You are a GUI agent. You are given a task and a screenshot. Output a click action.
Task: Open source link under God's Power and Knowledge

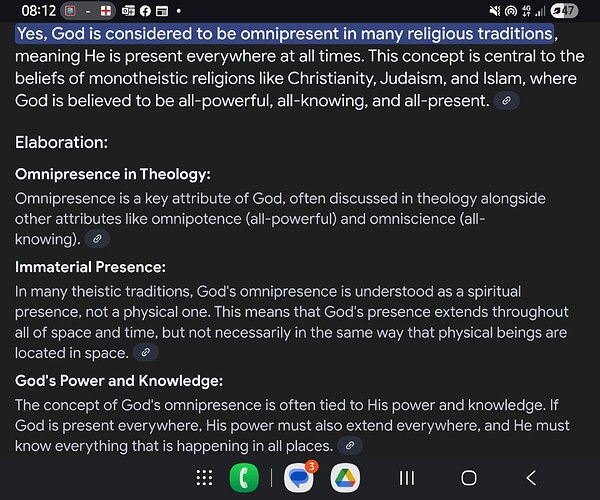point(348,446)
